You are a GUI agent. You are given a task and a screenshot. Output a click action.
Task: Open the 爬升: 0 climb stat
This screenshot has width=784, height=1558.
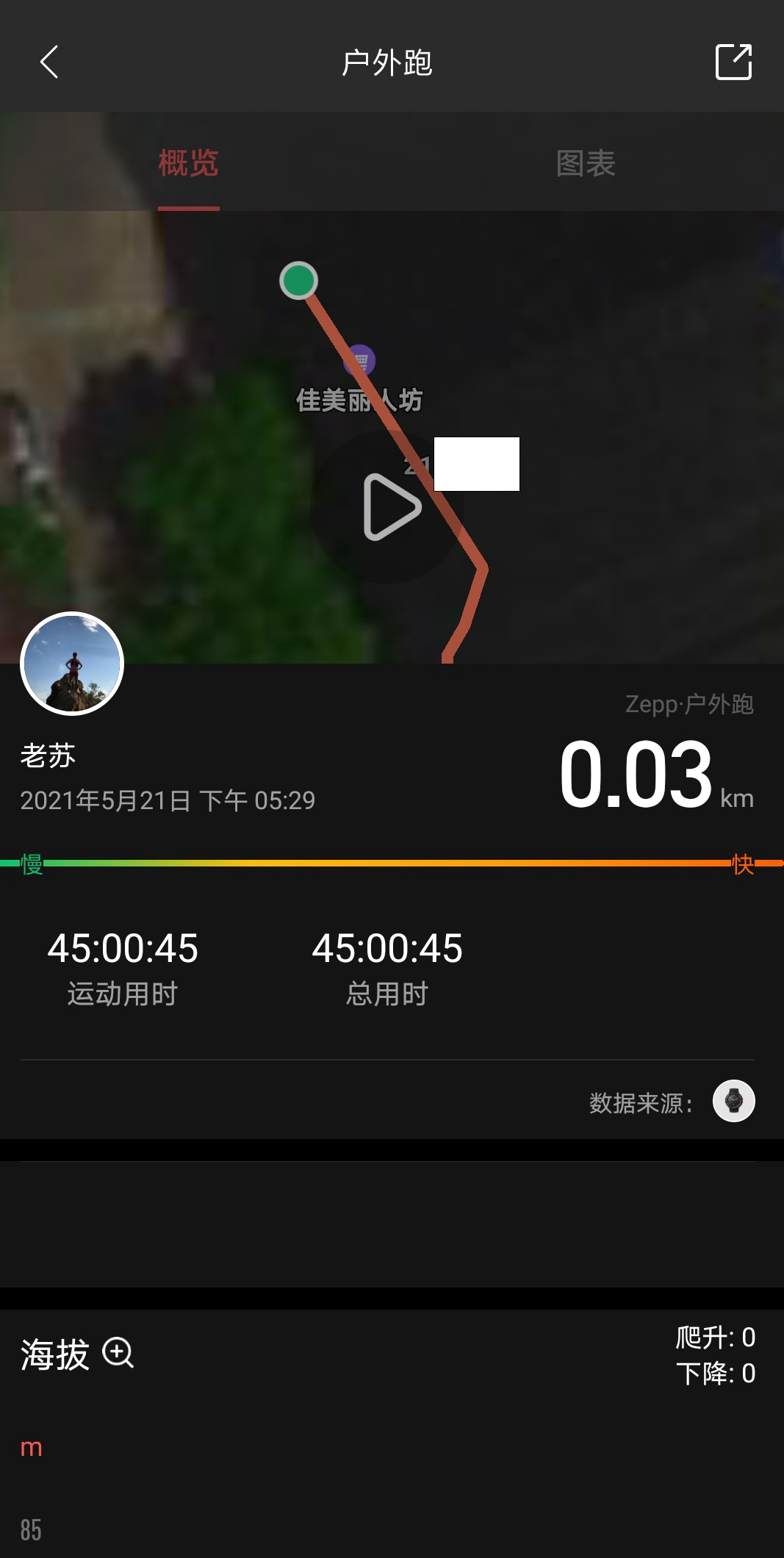(x=715, y=1335)
